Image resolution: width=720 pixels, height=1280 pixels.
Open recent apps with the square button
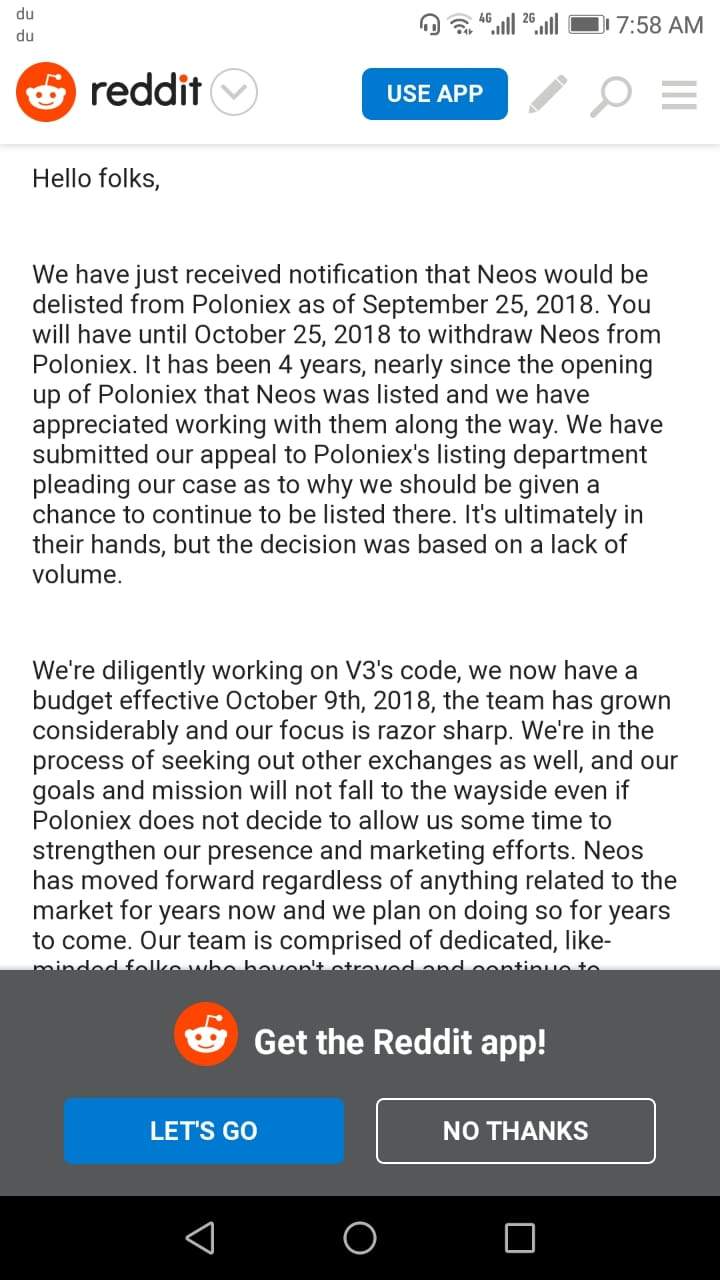pyautogui.click(x=519, y=1238)
